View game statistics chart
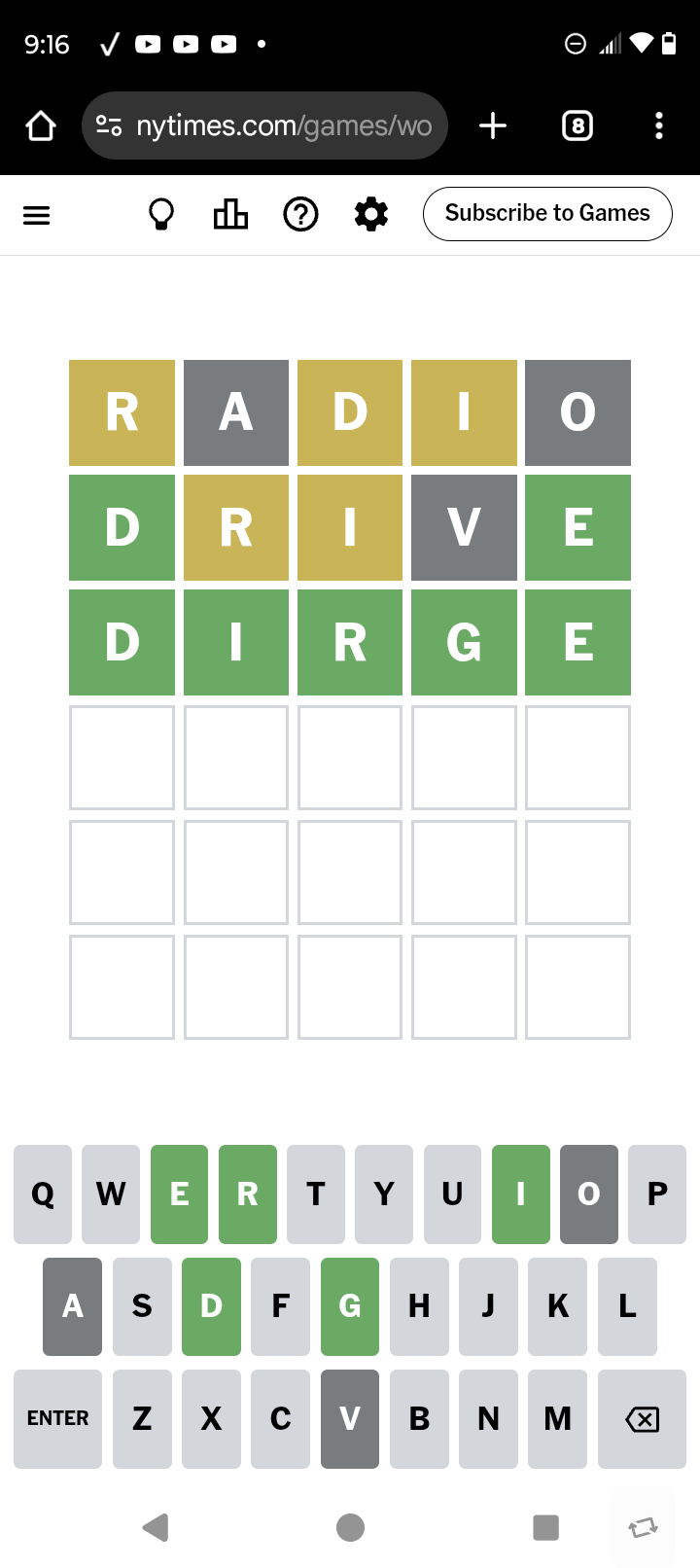Viewport: 700px width, 1568px height. 230,214
